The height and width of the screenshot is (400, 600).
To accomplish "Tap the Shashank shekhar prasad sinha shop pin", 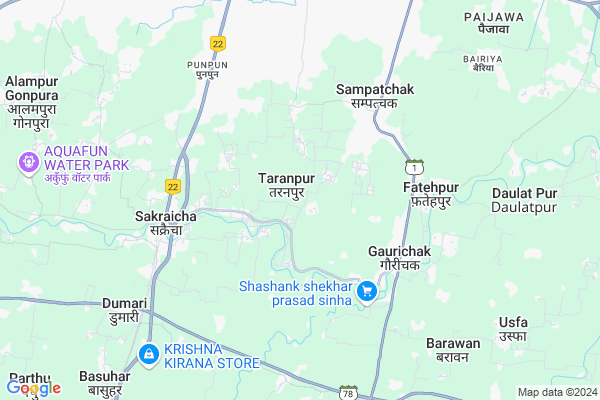I will coord(368,292).
